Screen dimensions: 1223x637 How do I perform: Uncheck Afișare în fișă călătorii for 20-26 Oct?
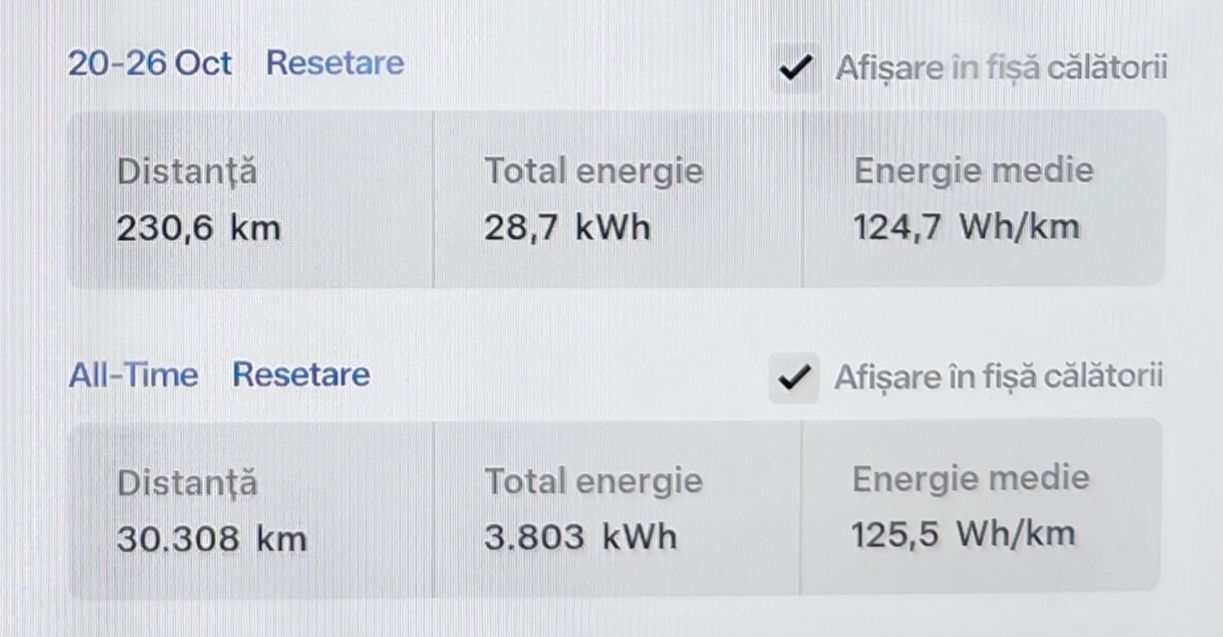pyautogui.click(x=795, y=70)
